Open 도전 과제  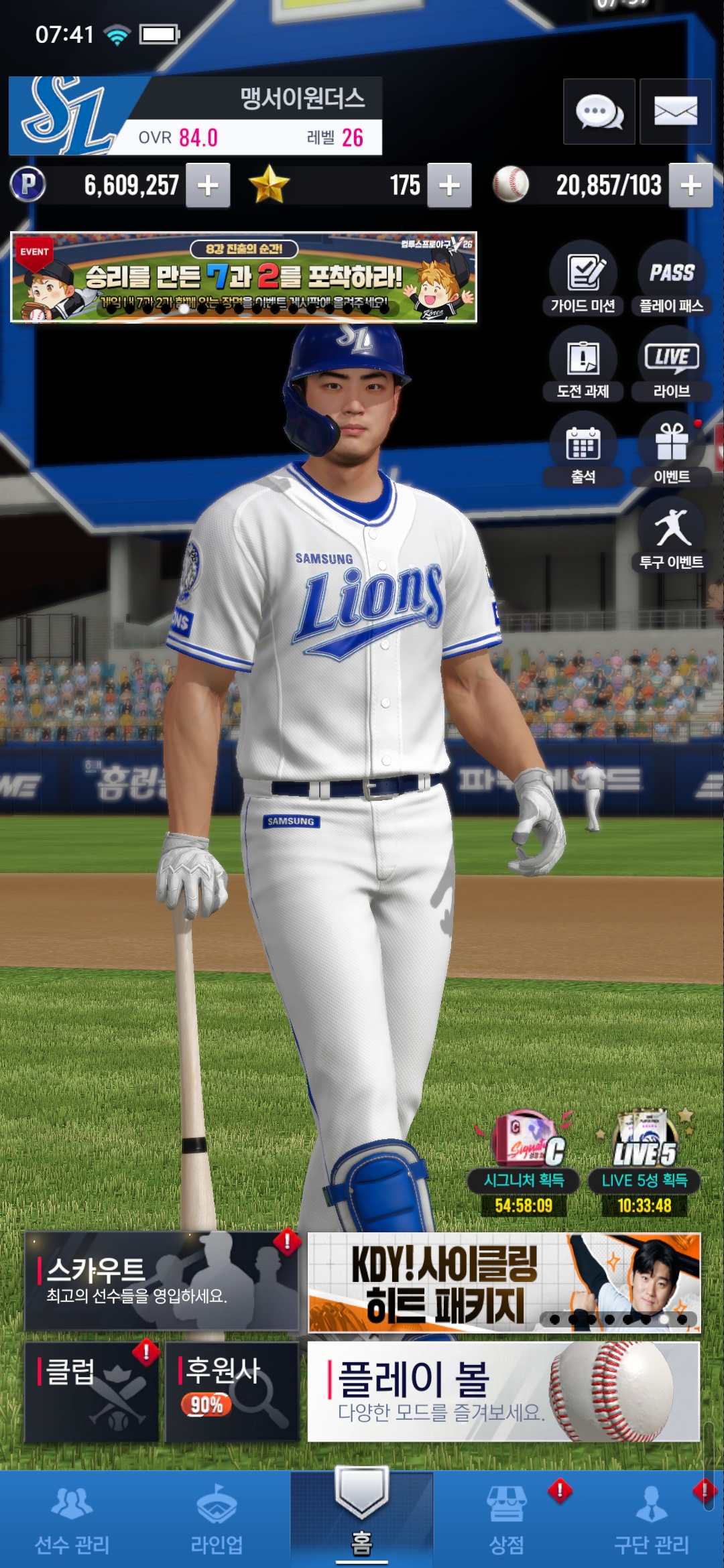click(x=583, y=364)
